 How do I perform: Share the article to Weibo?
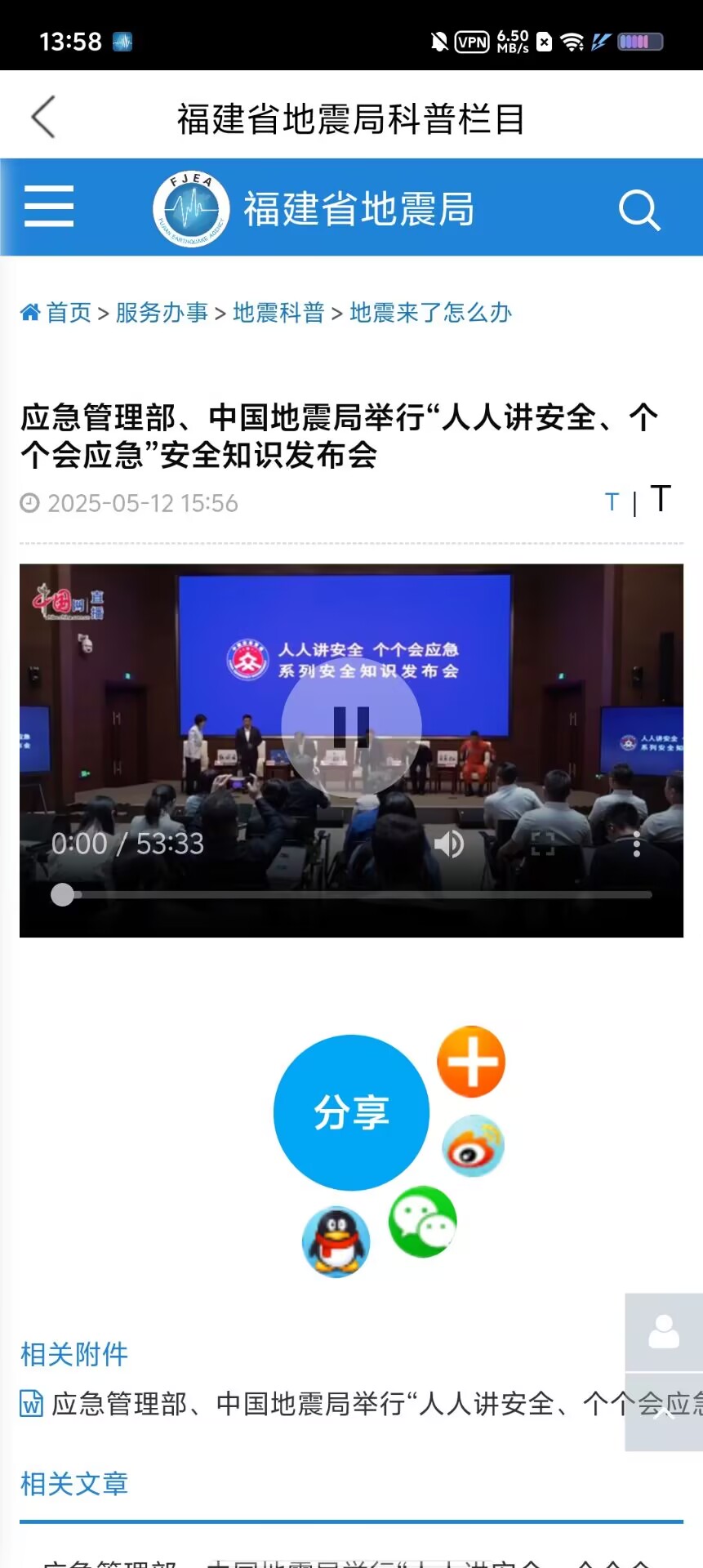pyautogui.click(x=473, y=1146)
